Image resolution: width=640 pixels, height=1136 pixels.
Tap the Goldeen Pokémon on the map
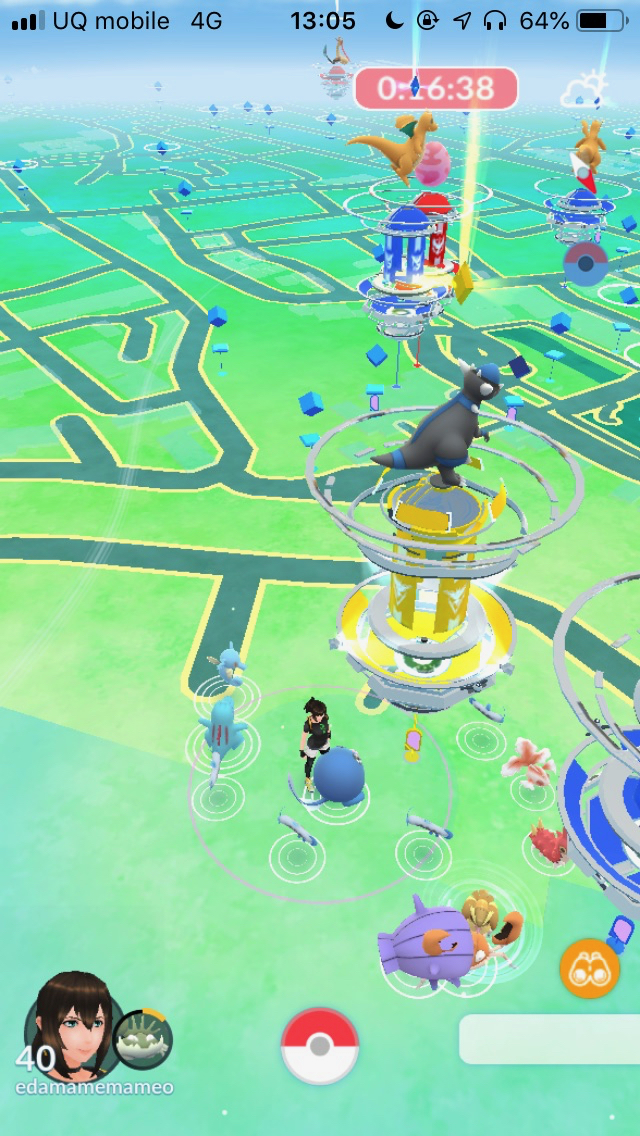pos(526,760)
